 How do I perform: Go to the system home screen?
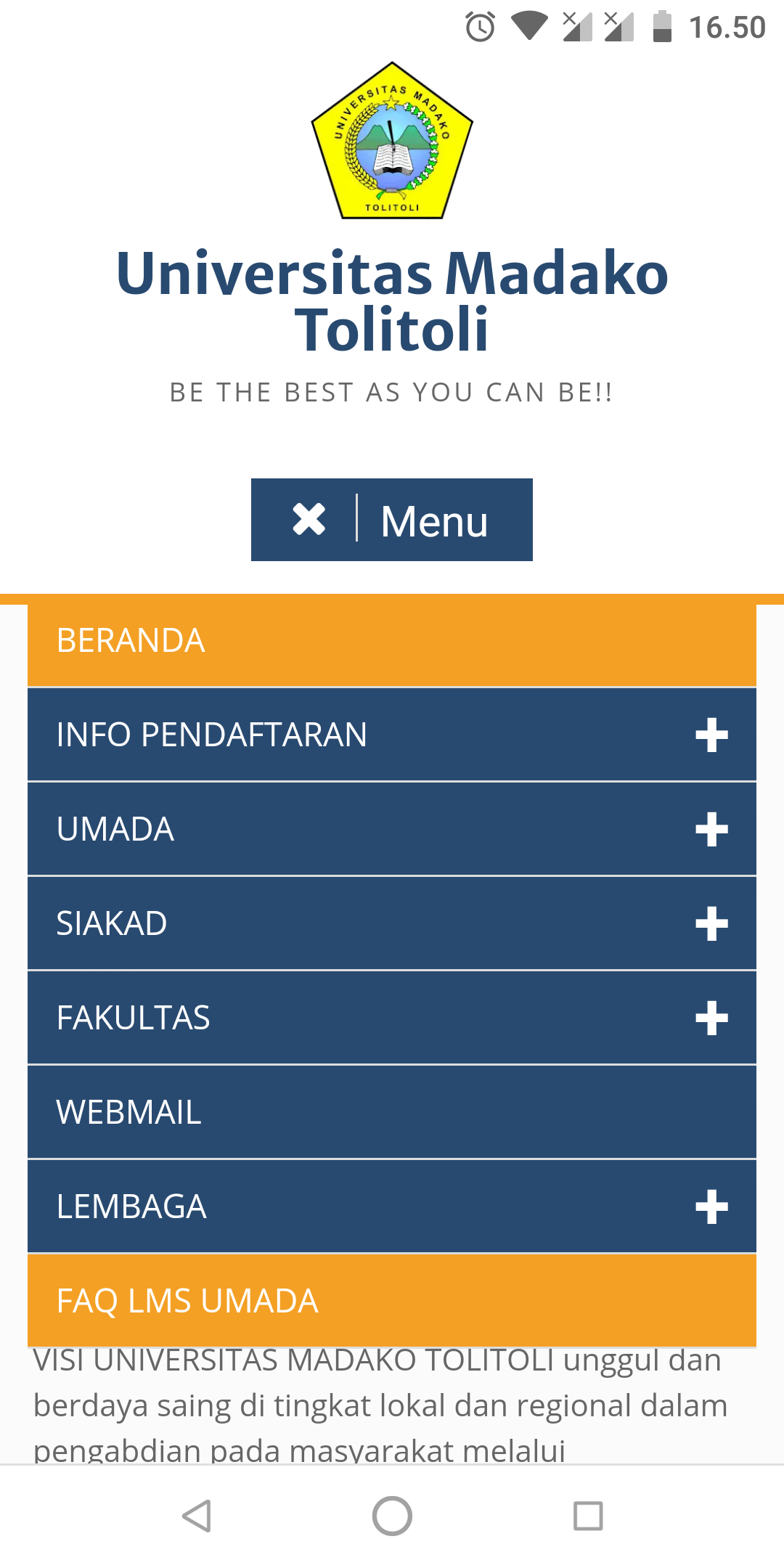point(392,1516)
